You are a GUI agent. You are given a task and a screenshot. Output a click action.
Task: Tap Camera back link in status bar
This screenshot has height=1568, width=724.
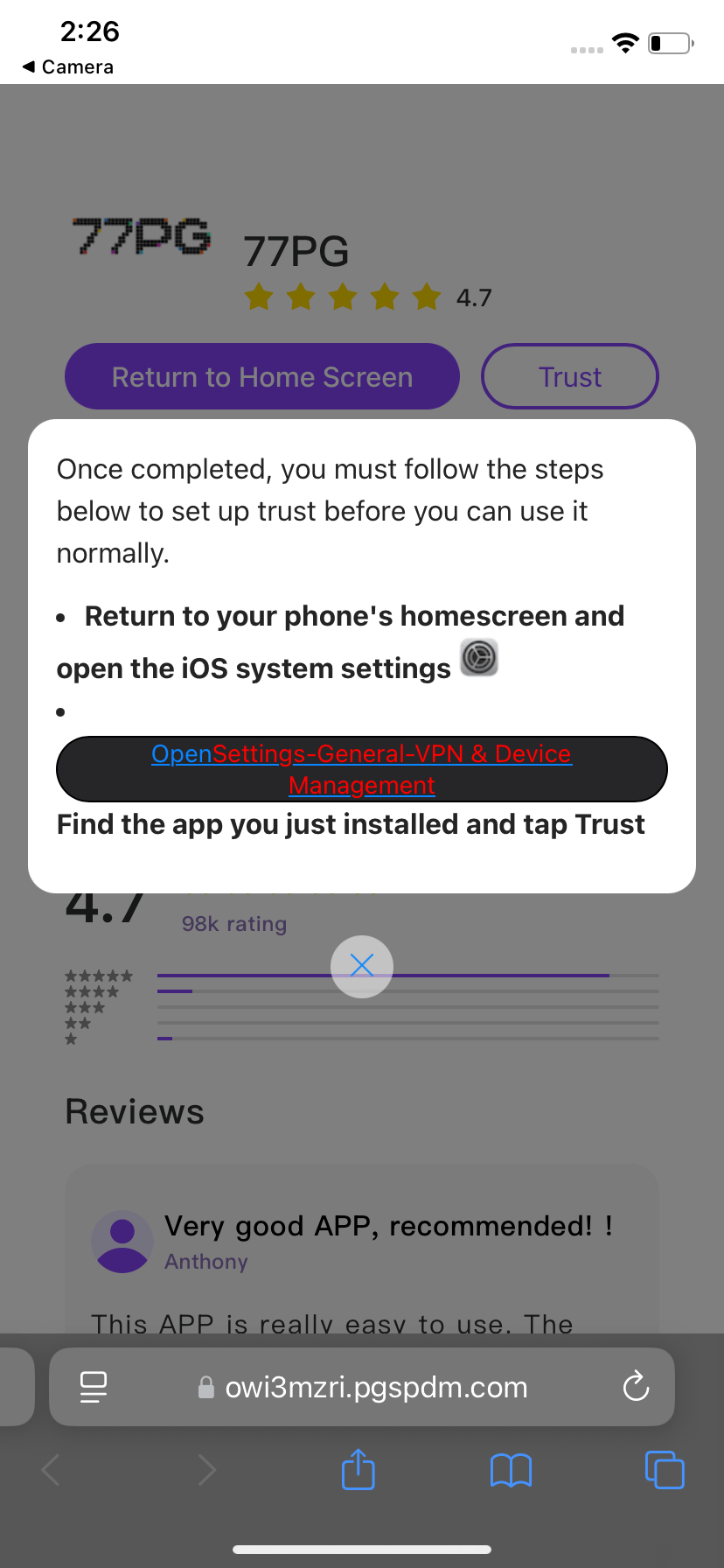pyautogui.click(x=67, y=66)
